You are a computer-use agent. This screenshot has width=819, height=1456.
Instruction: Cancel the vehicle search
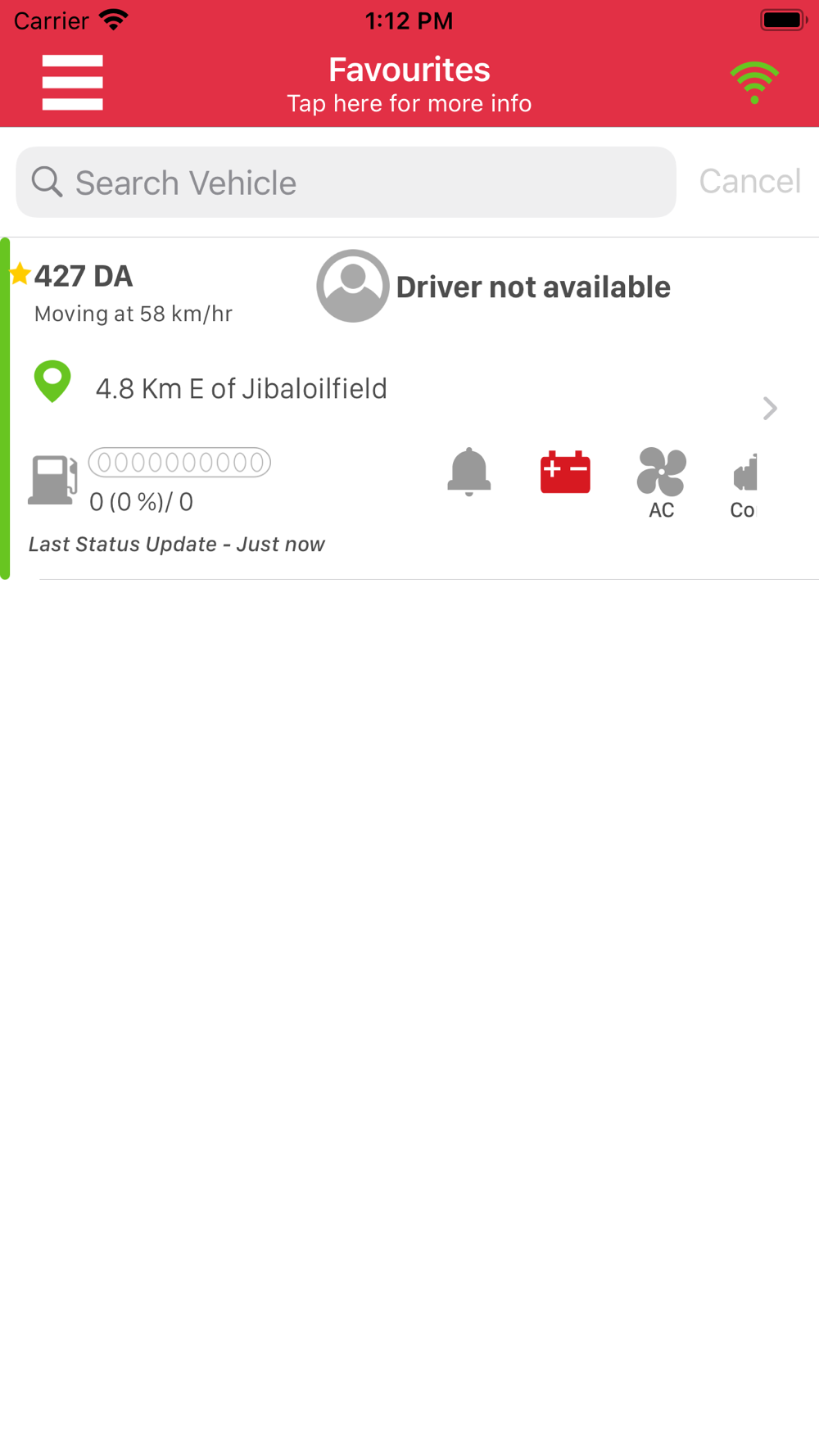coord(749,181)
